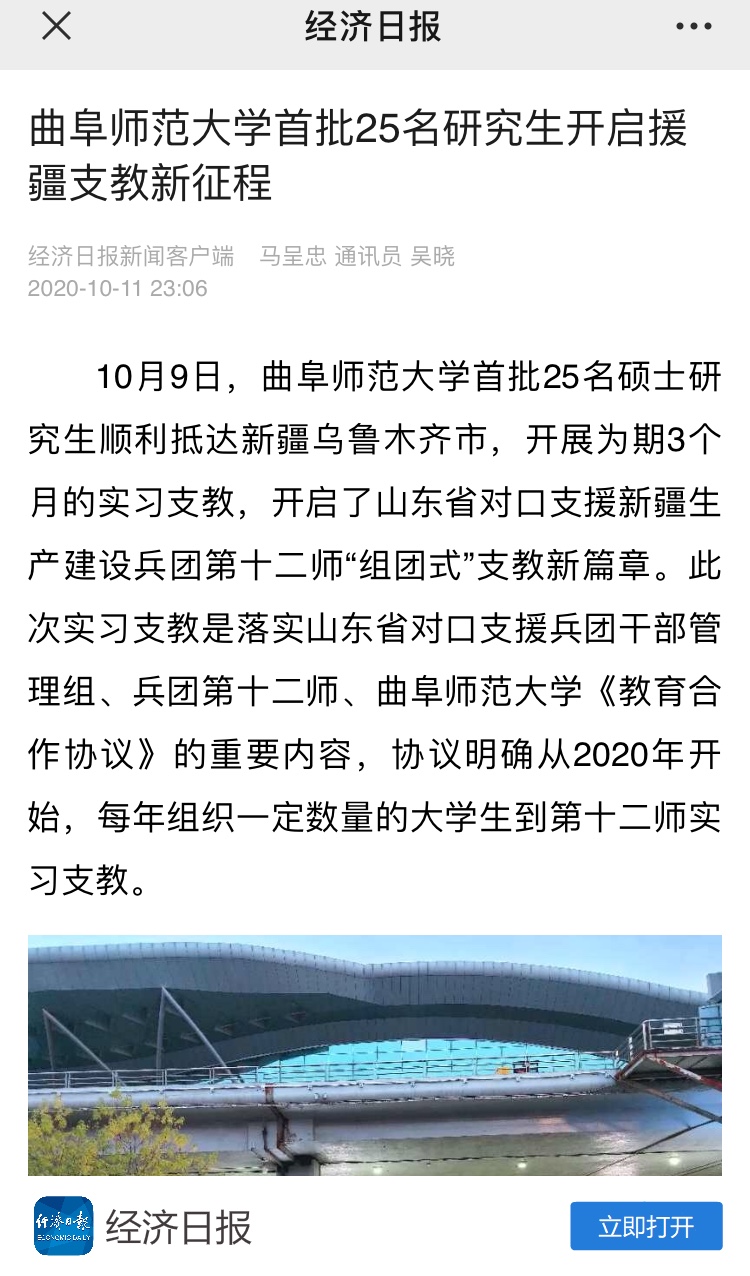Tap the 立即打开 button

(646, 1226)
